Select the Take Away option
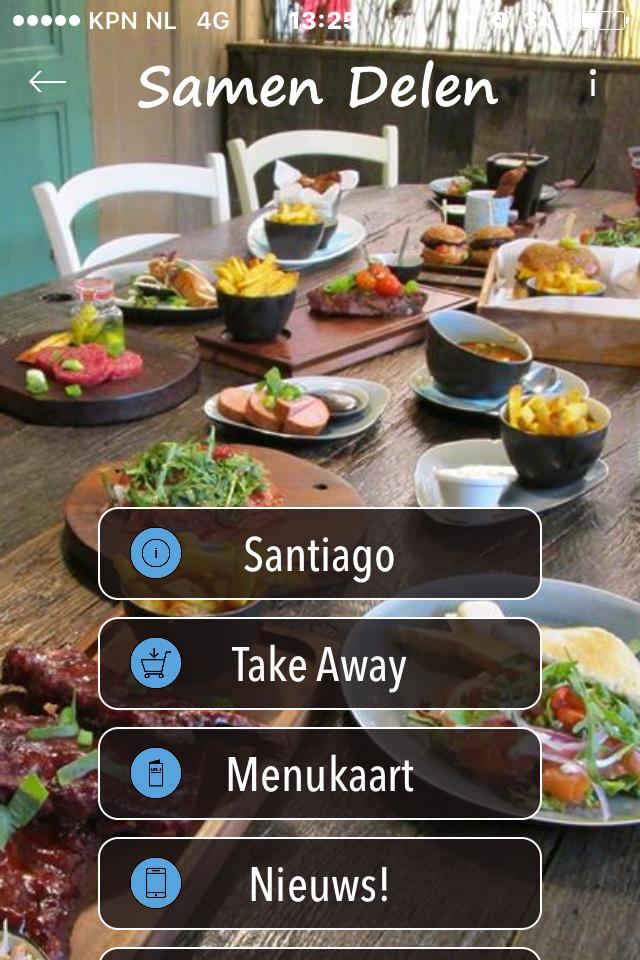Screen dimensions: 640x960 [320, 664]
